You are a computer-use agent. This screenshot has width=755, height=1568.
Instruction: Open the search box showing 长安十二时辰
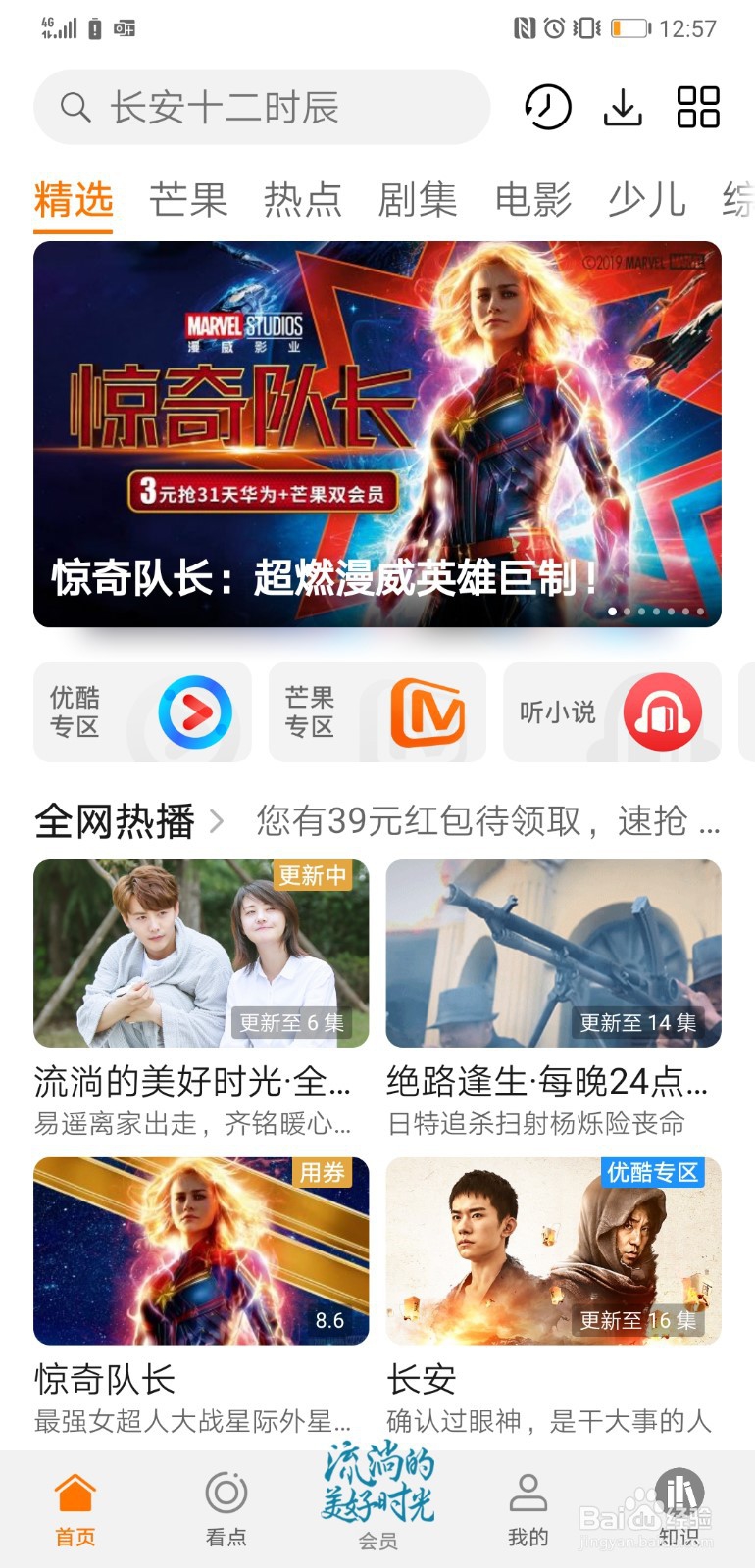pyautogui.click(x=261, y=107)
